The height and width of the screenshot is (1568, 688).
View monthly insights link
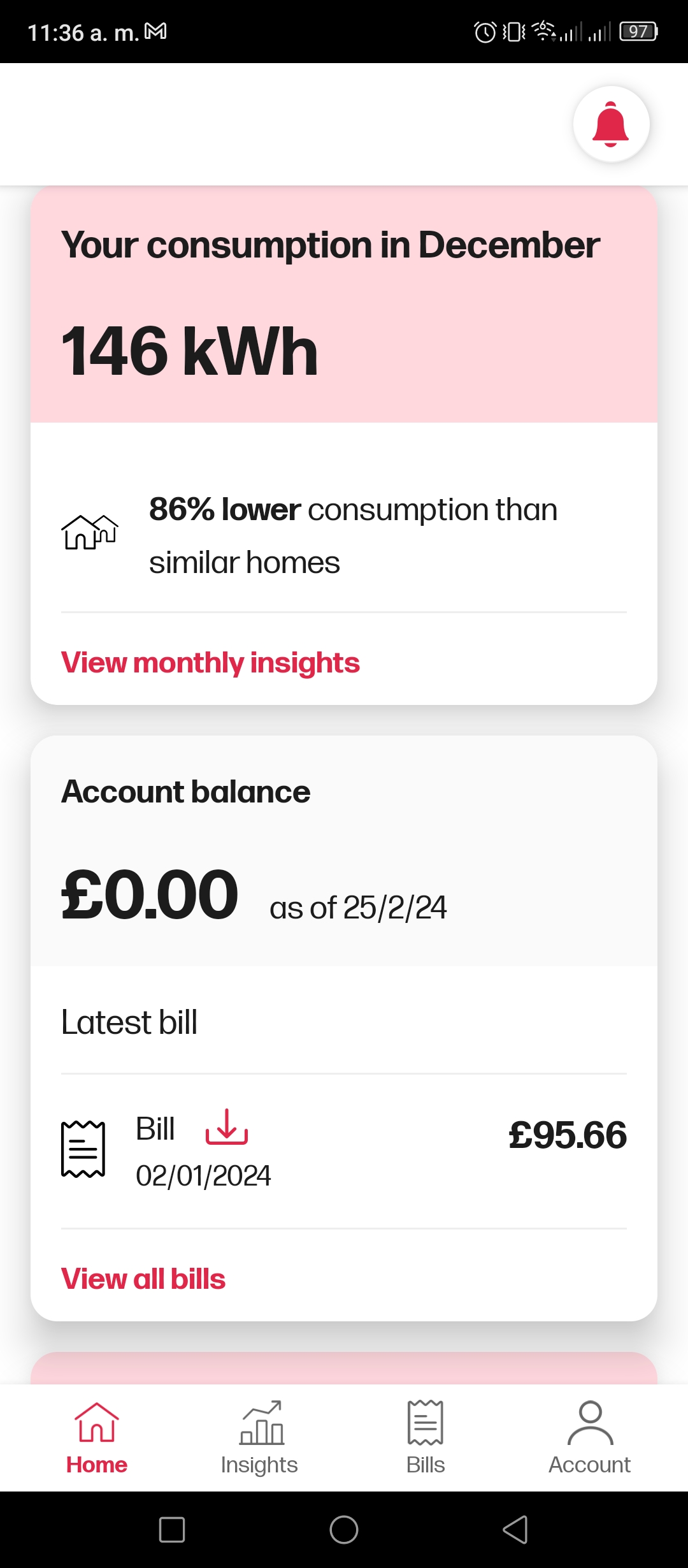pos(210,663)
